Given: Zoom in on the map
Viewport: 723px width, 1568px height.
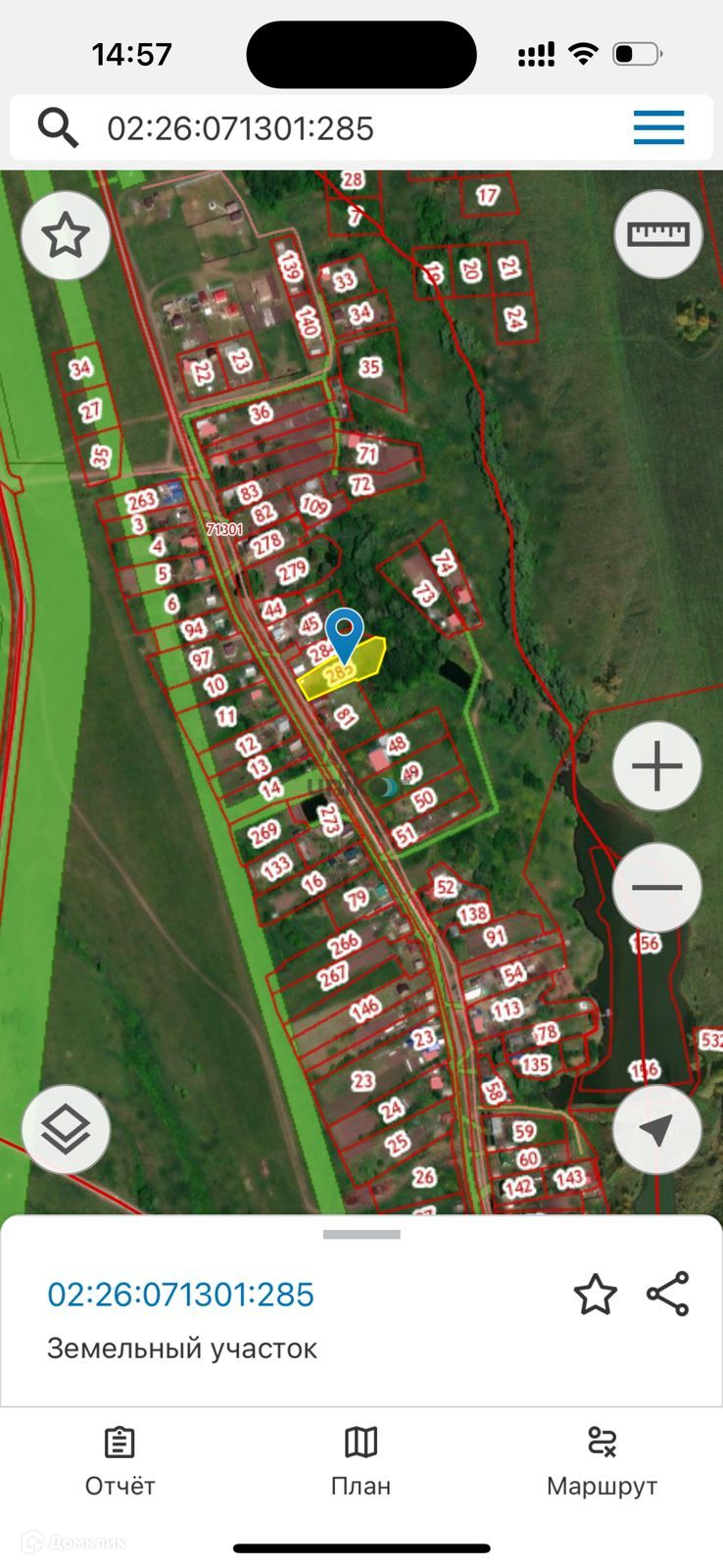Looking at the screenshot, I should click(x=657, y=766).
